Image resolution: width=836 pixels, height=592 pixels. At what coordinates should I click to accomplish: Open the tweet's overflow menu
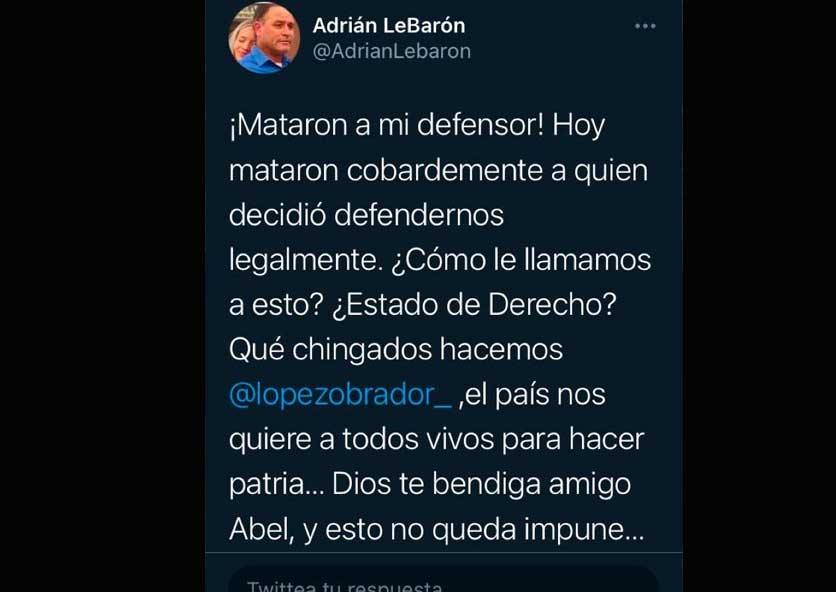(645, 26)
